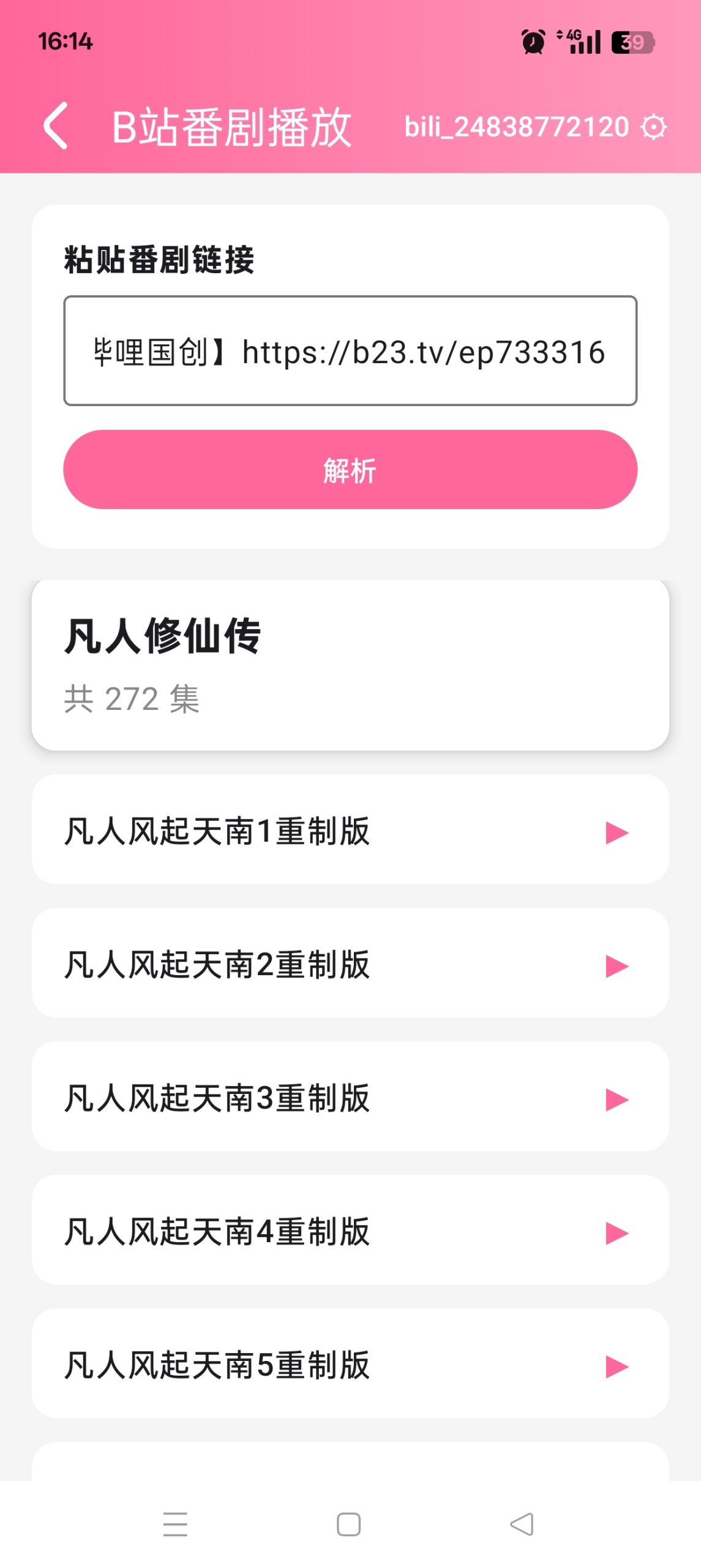The height and width of the screenshot is (1568, 701).
Task: Tap the B站番剧播放 title
Action: pyautogui.click(x=233, y=127)
